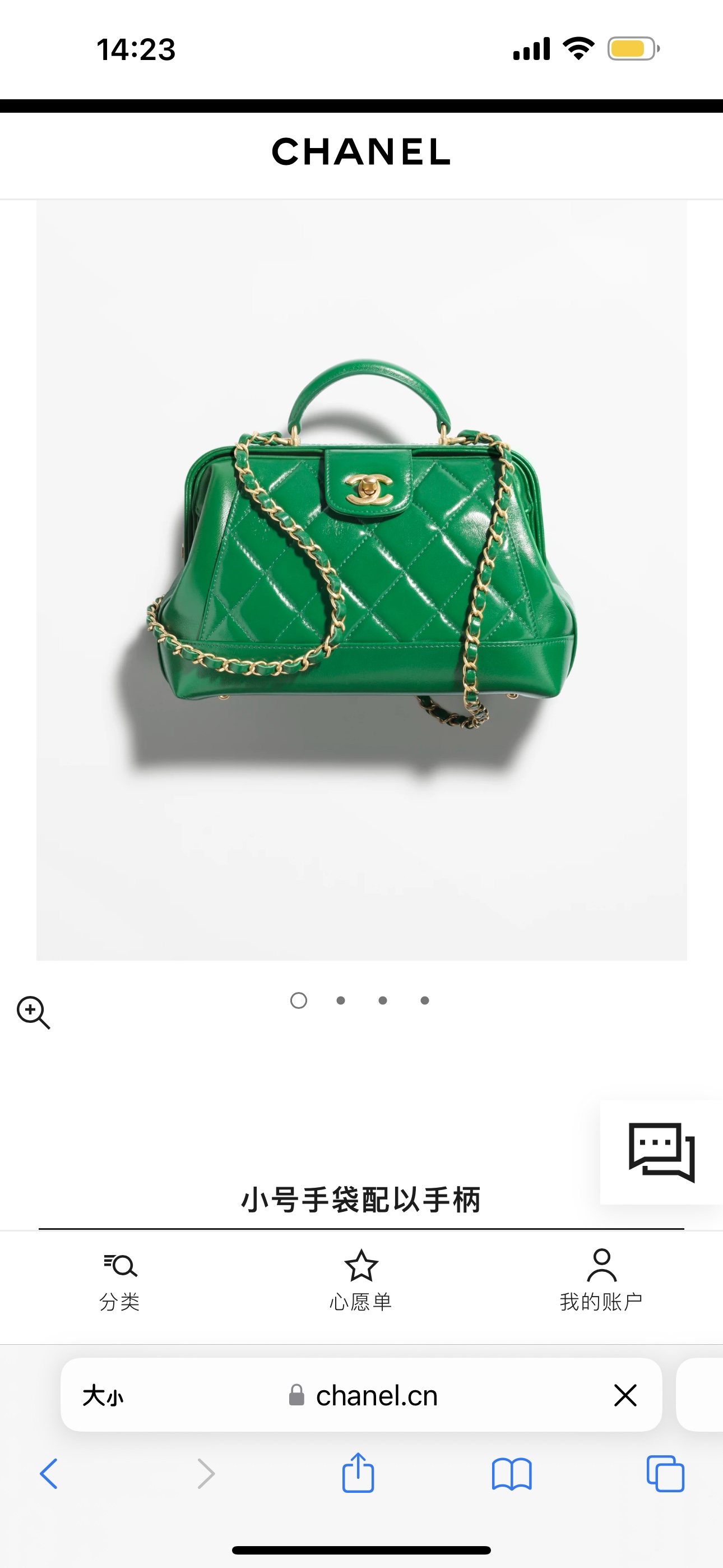
Task: Stop loading the page
Action: 625,1395
